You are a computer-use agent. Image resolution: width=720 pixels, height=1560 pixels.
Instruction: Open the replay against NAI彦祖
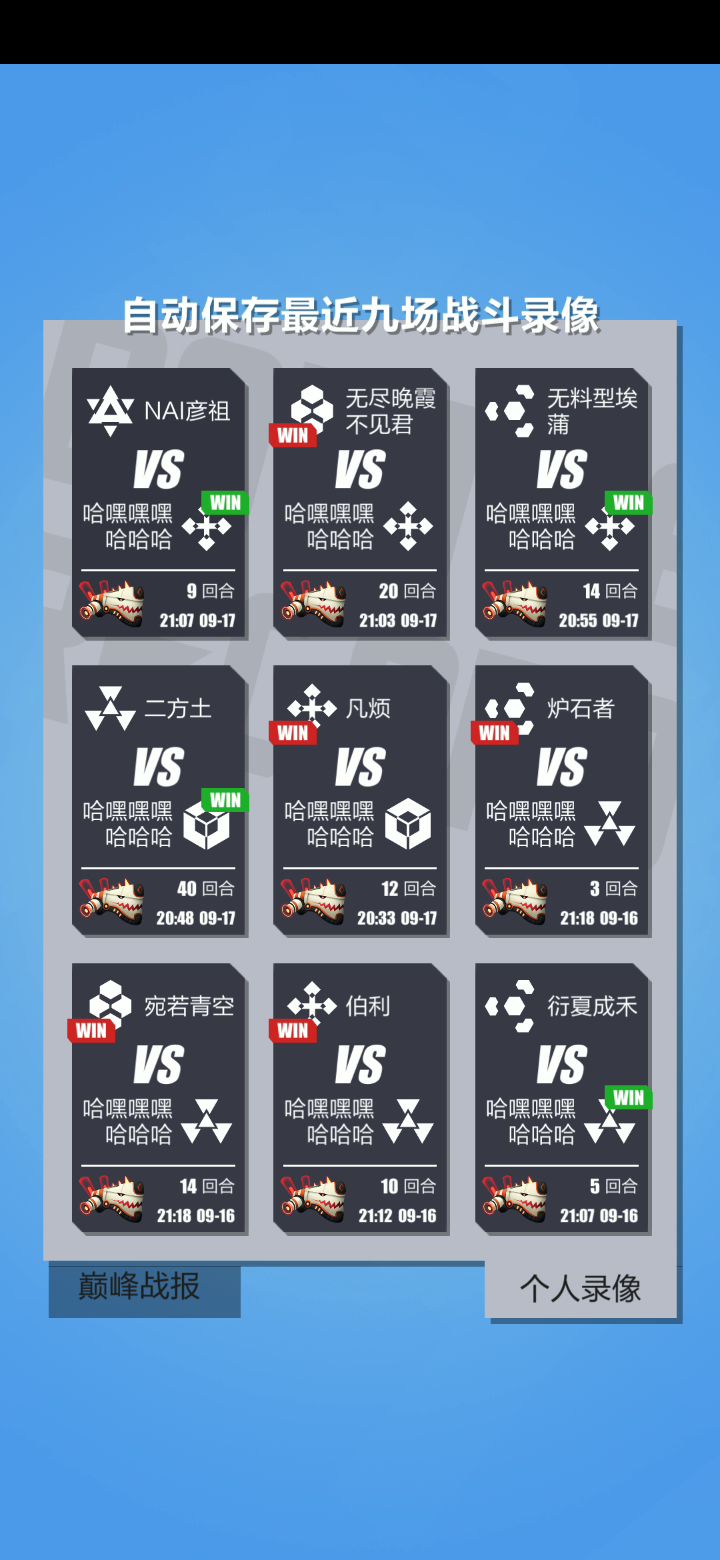[159, 501]
